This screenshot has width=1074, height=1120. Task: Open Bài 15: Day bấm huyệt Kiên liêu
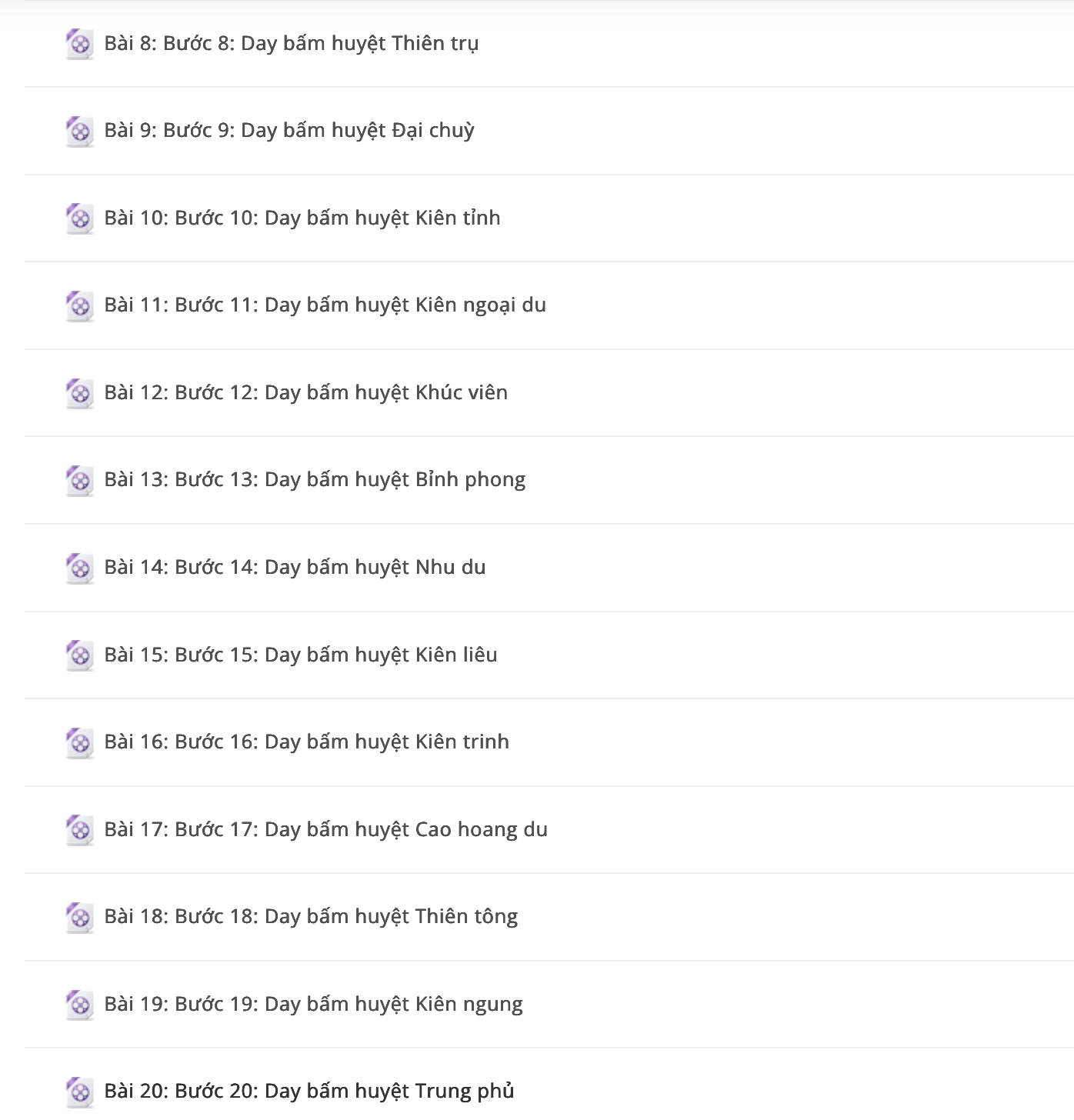pyautogui.click(x=300, y=655)
